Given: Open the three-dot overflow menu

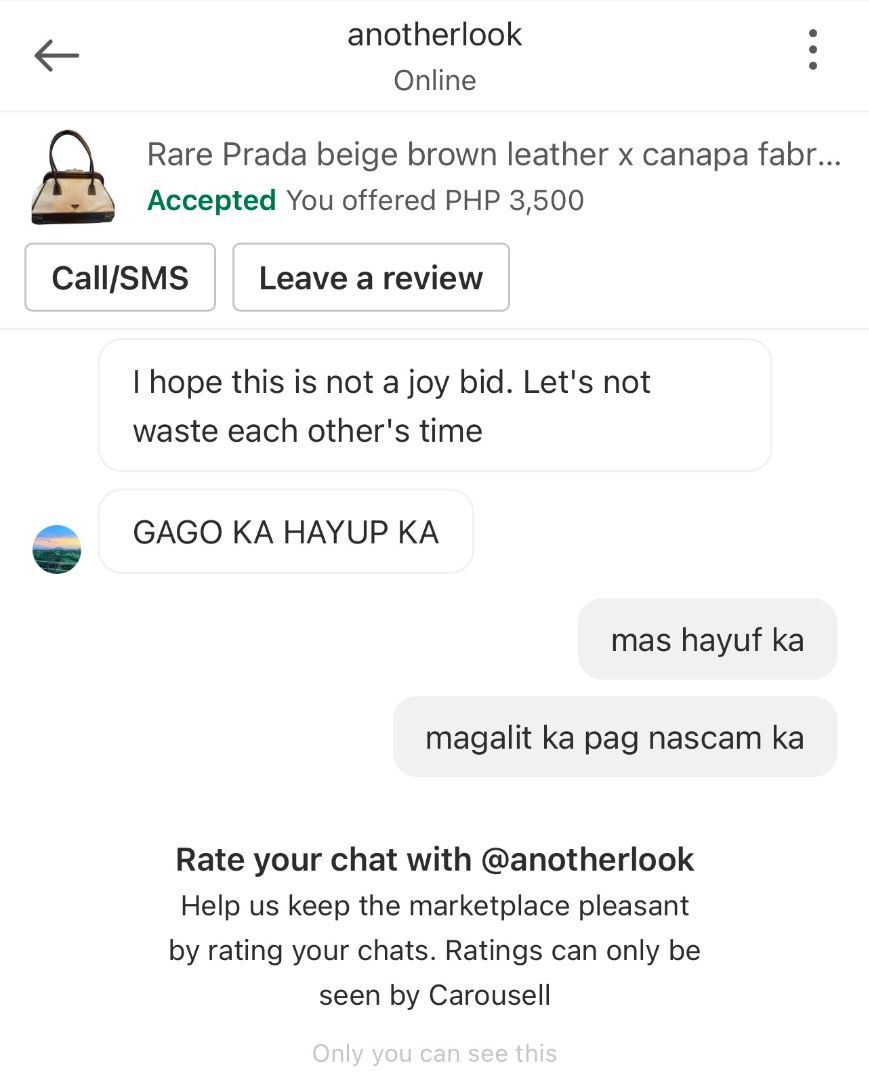Looking at the screenshot, I should (x=813, y=50).
